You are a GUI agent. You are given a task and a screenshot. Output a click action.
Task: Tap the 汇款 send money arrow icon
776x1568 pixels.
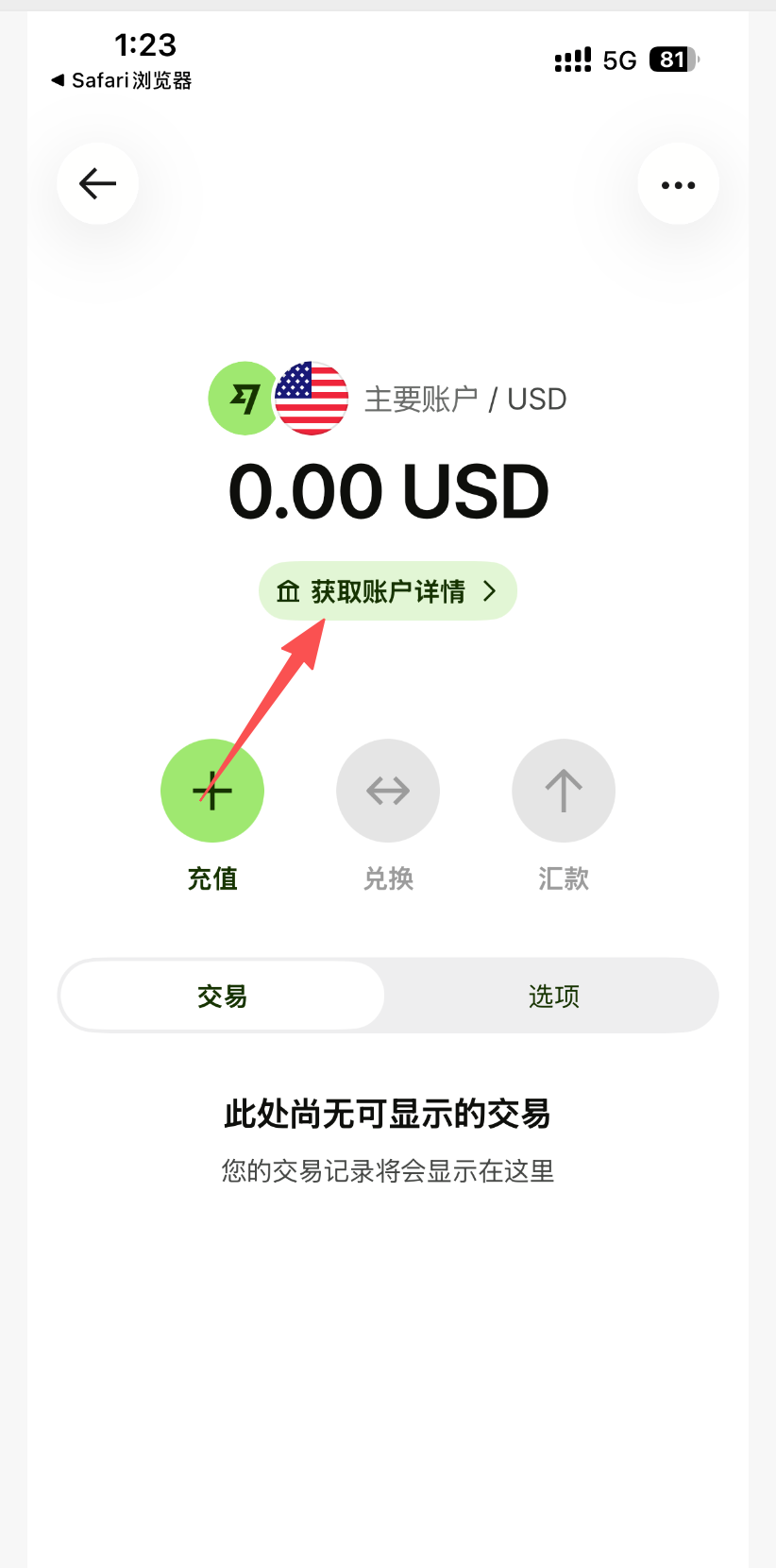(x=564, y=791)
